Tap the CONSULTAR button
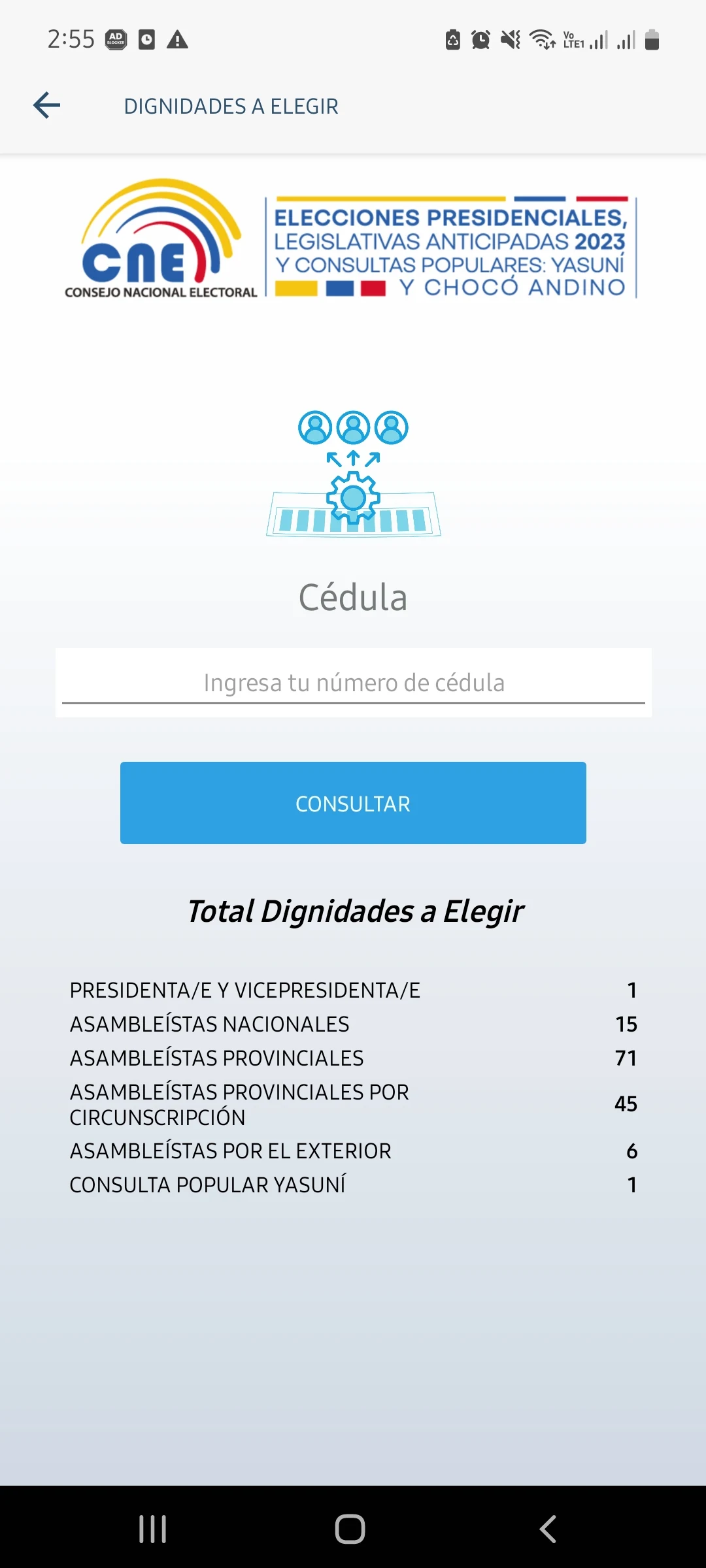This screenshot has width=706, height=1568. (x=353, y=803)
